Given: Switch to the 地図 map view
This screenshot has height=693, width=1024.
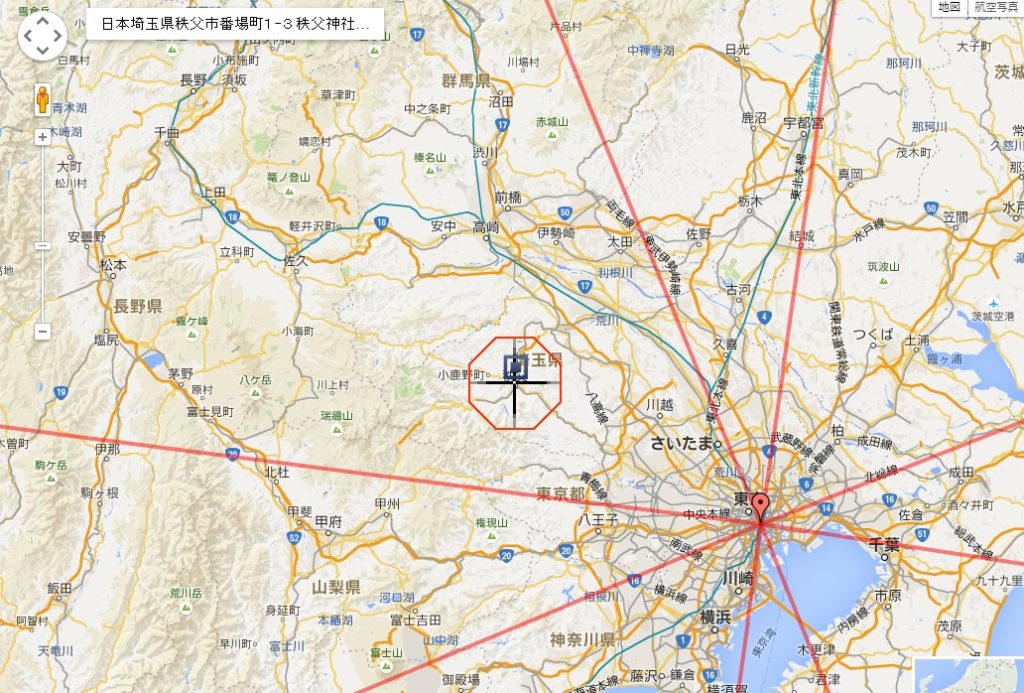Looking at the screenshot, I should click(948, 7).
